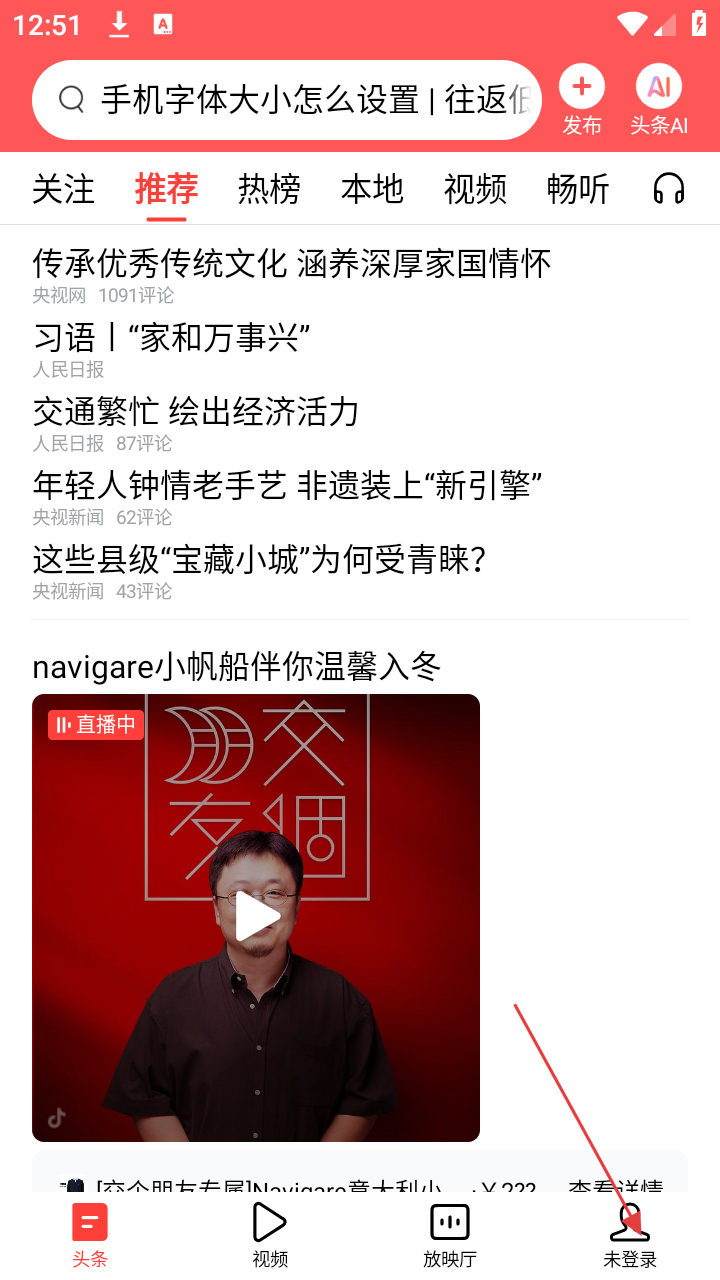Open the 本地 tab
Screen dimensions: 720x1280
(372, 188)
